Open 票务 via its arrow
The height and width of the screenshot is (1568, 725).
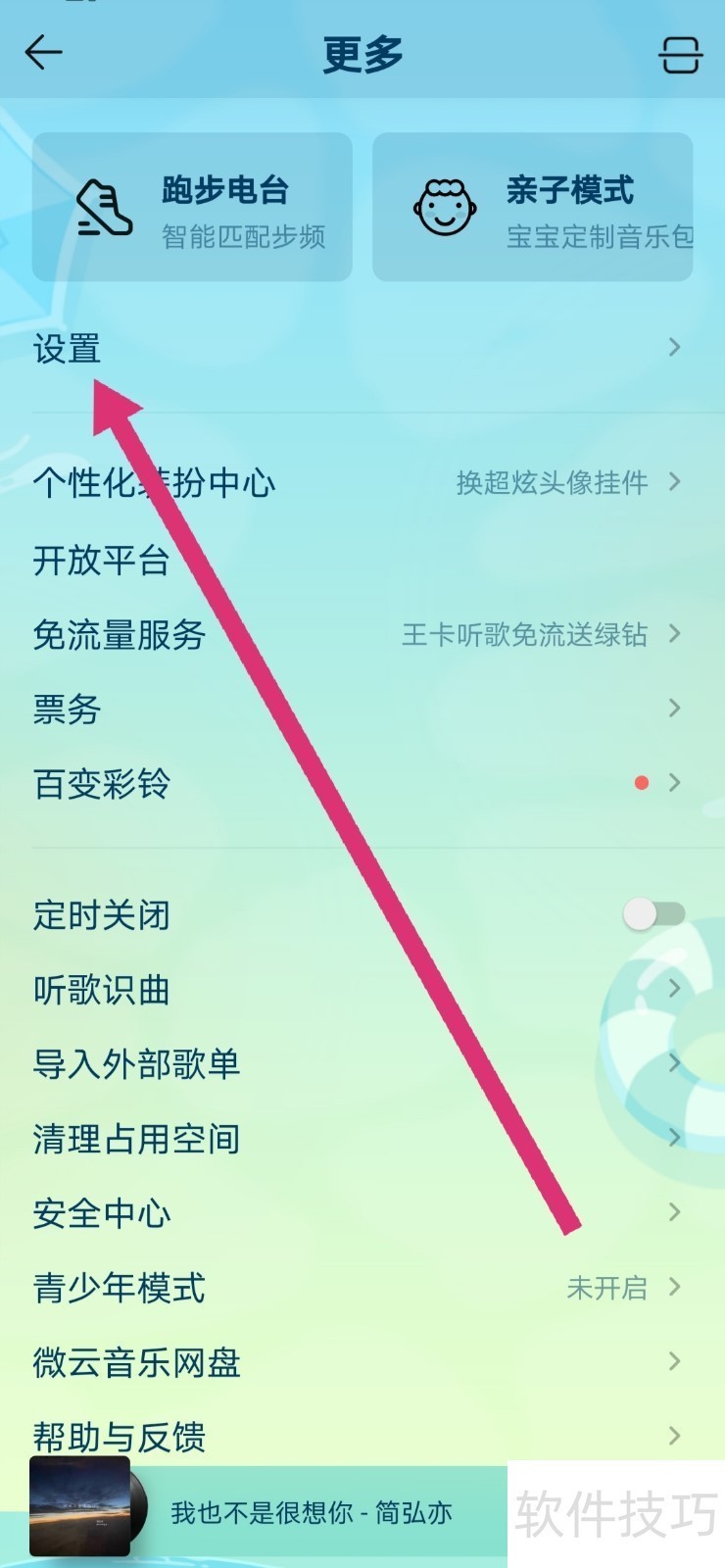point(676,708)
